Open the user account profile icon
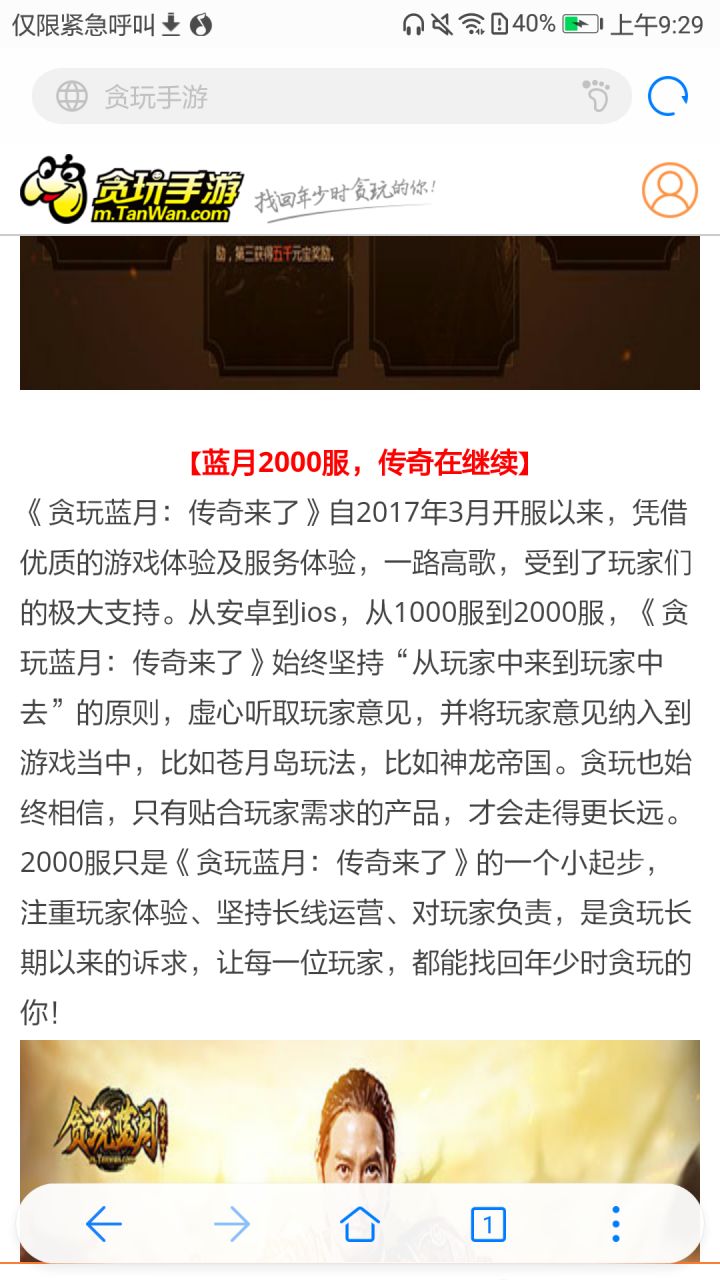This screenshot has width=720, height=1280. [x=669, y=190]
